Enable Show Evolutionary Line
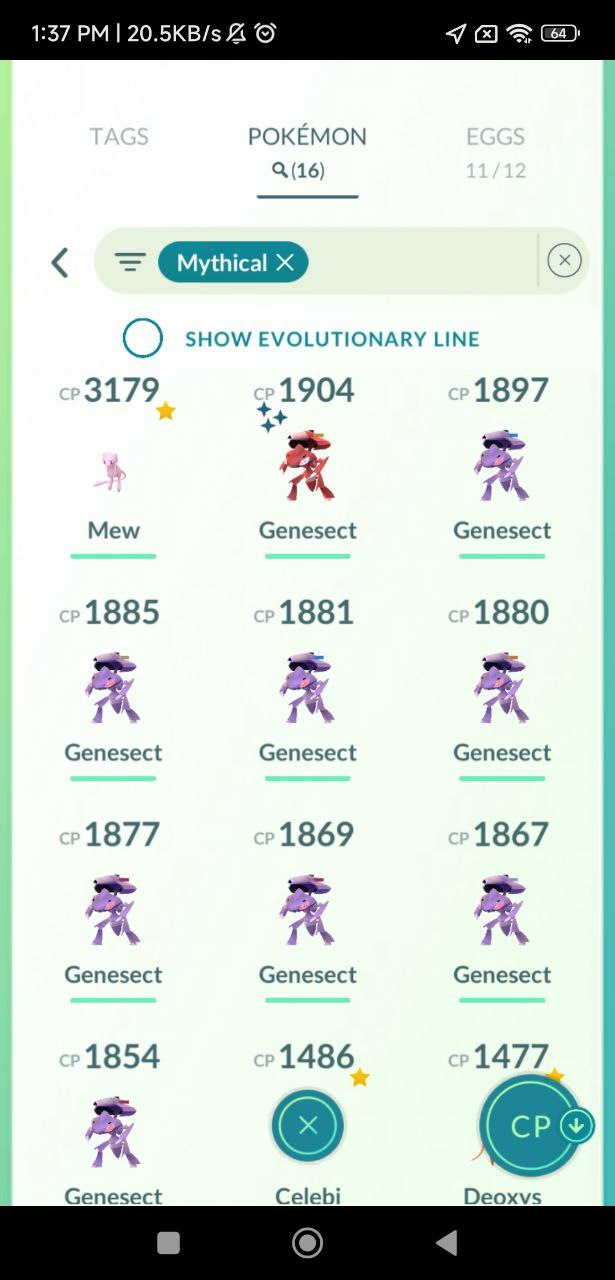 pos(143,339)
